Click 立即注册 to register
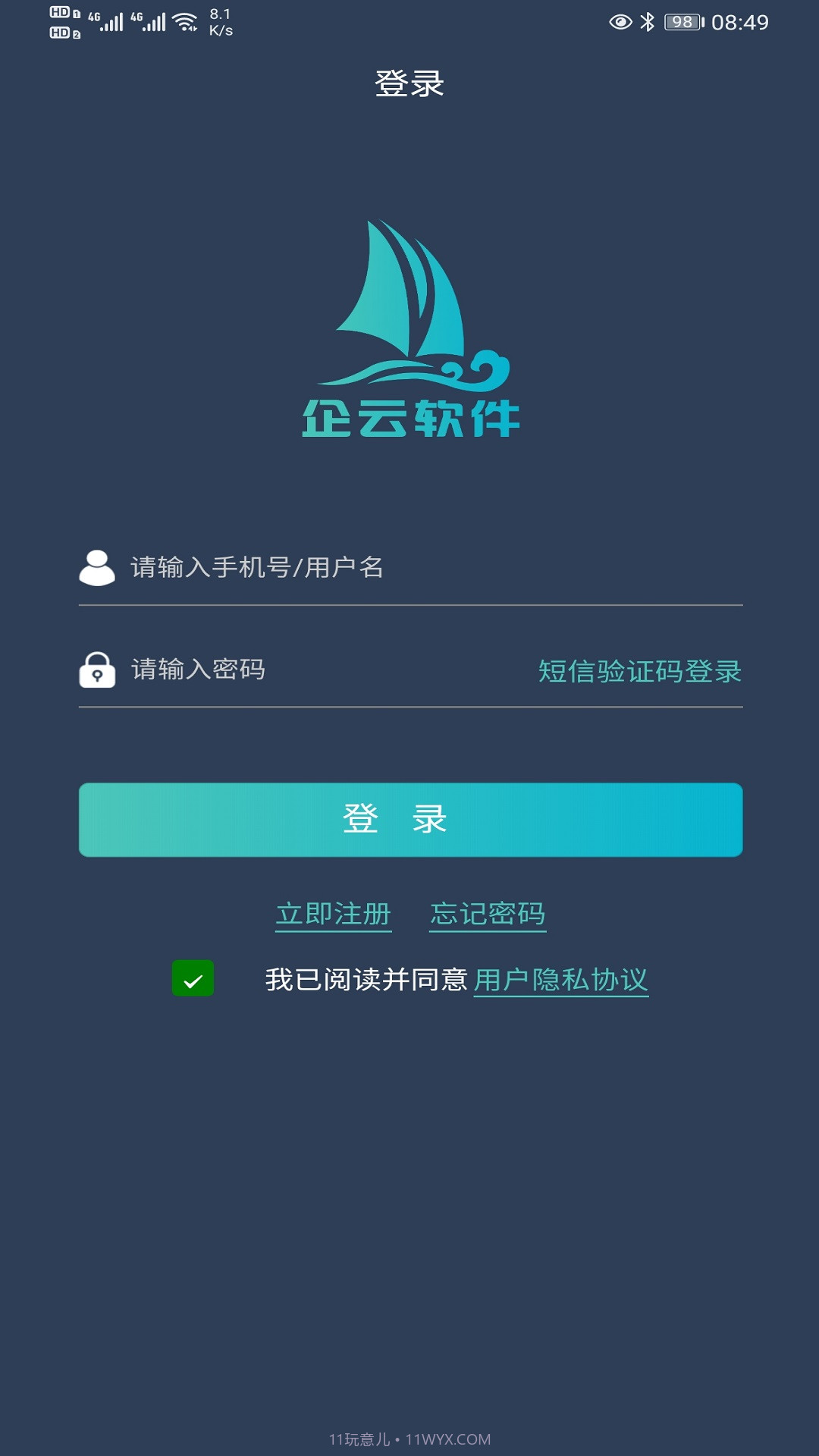This screenshot has width=819, height=1456. (x=333, y=914)
